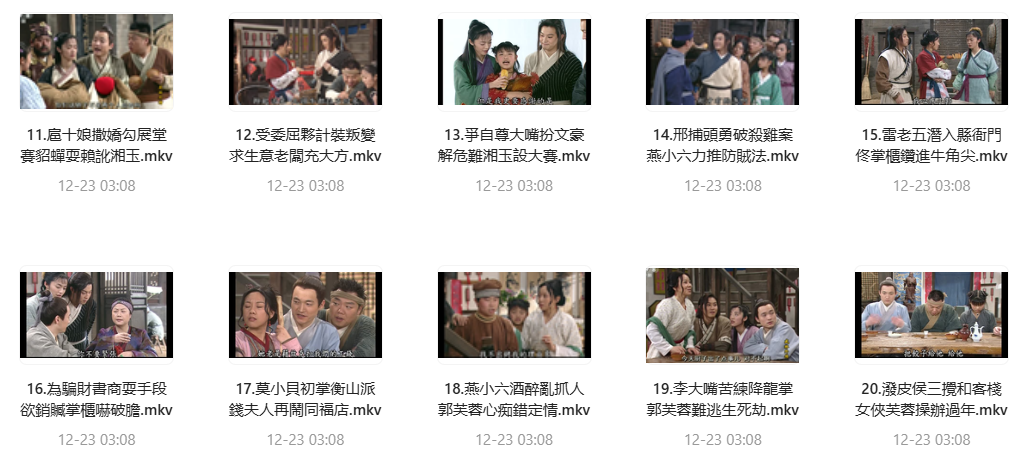Open episode 18 about 燕小六
The image size is (1029, 470).
click(514, 315)
